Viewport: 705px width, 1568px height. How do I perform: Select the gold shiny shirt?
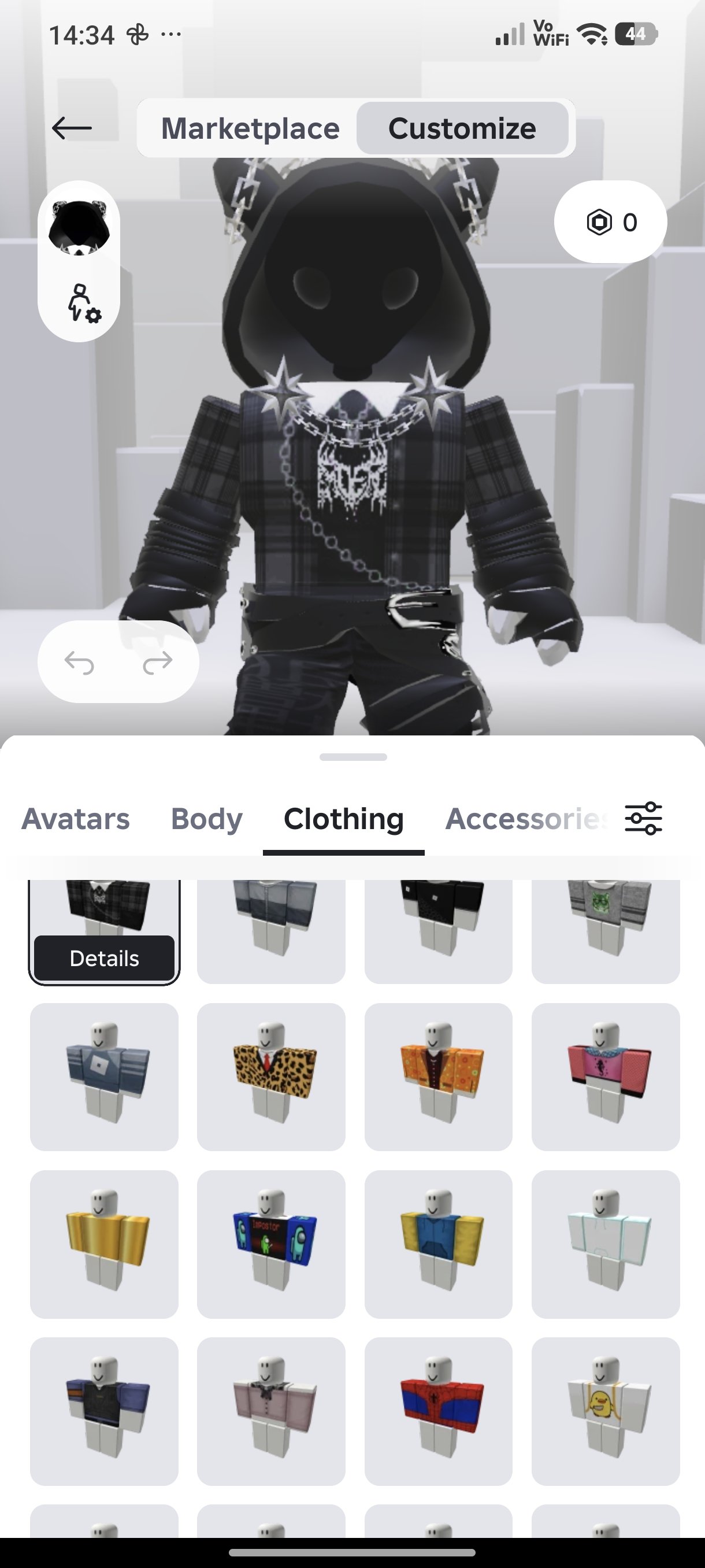point(104,1244)
